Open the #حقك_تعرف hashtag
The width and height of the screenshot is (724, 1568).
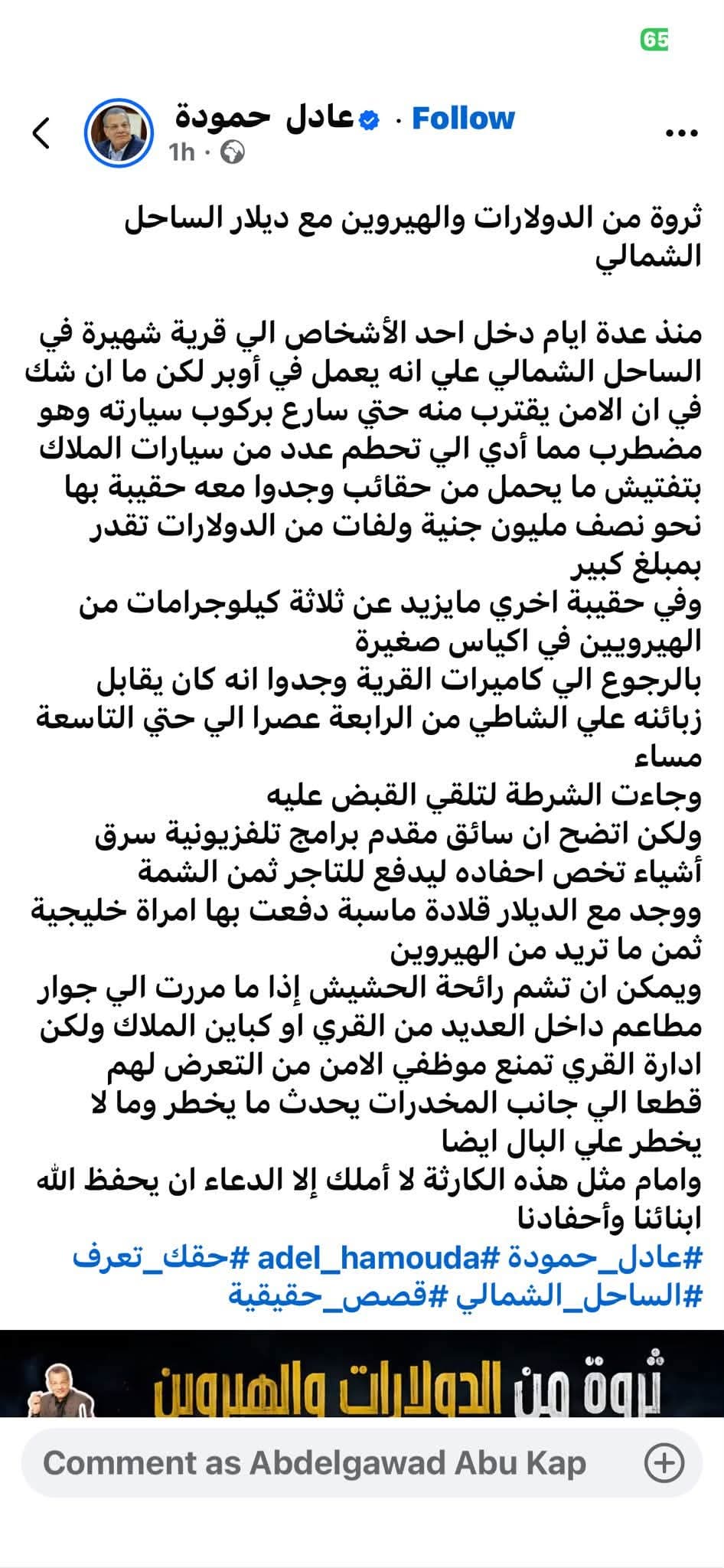coord(162,1258)
